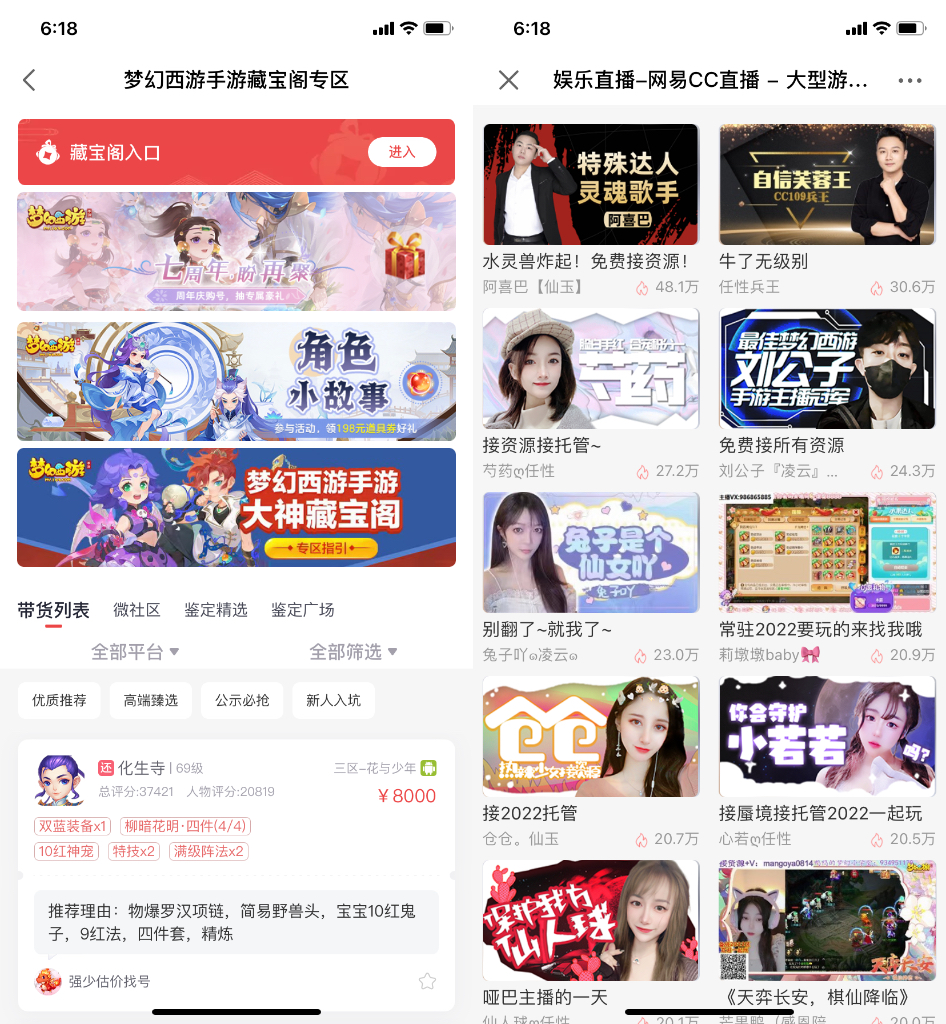Open the three-dot overflow menu

tap(909, 80)
